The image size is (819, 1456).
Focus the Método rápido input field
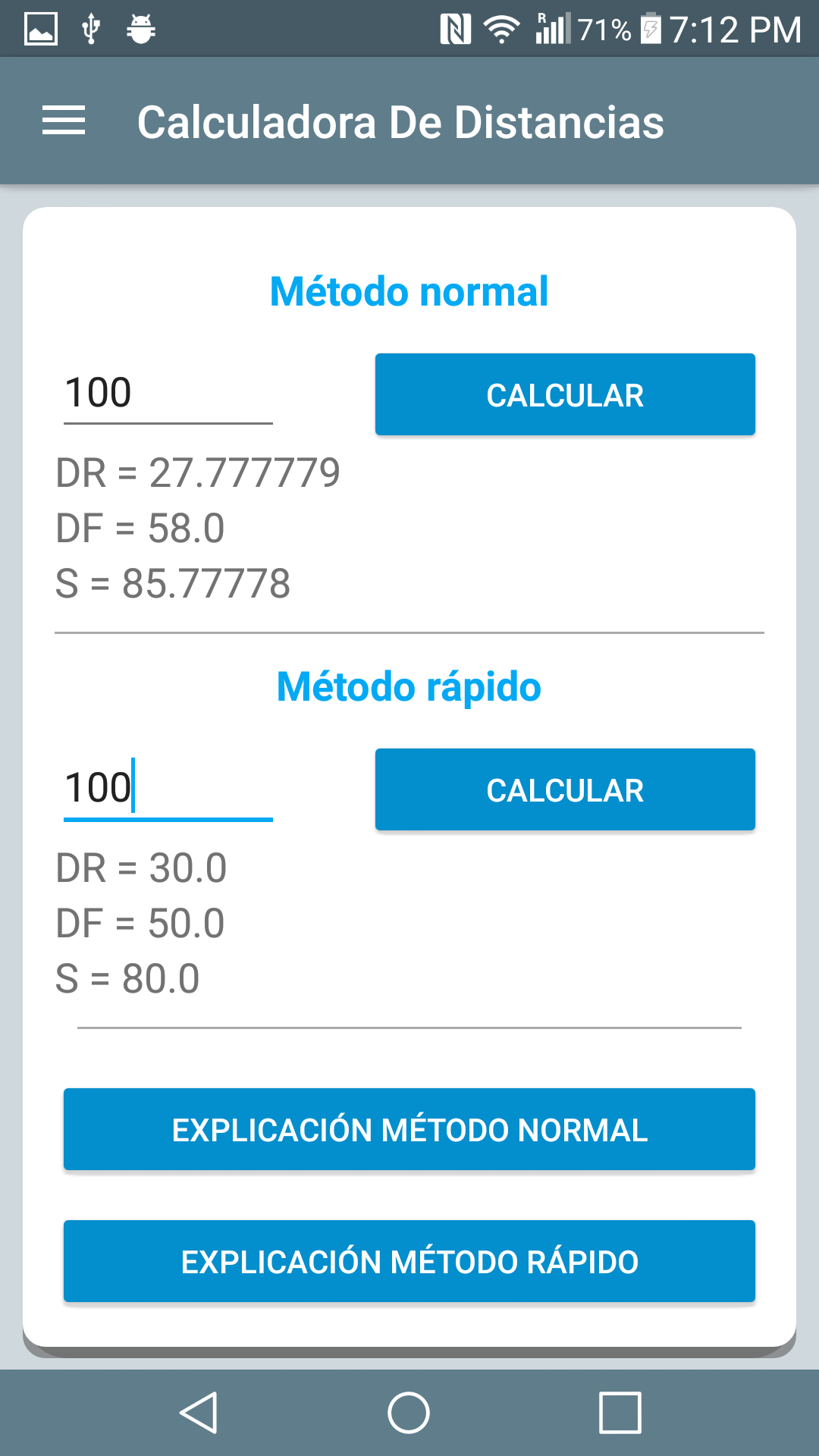coord(168,788)
